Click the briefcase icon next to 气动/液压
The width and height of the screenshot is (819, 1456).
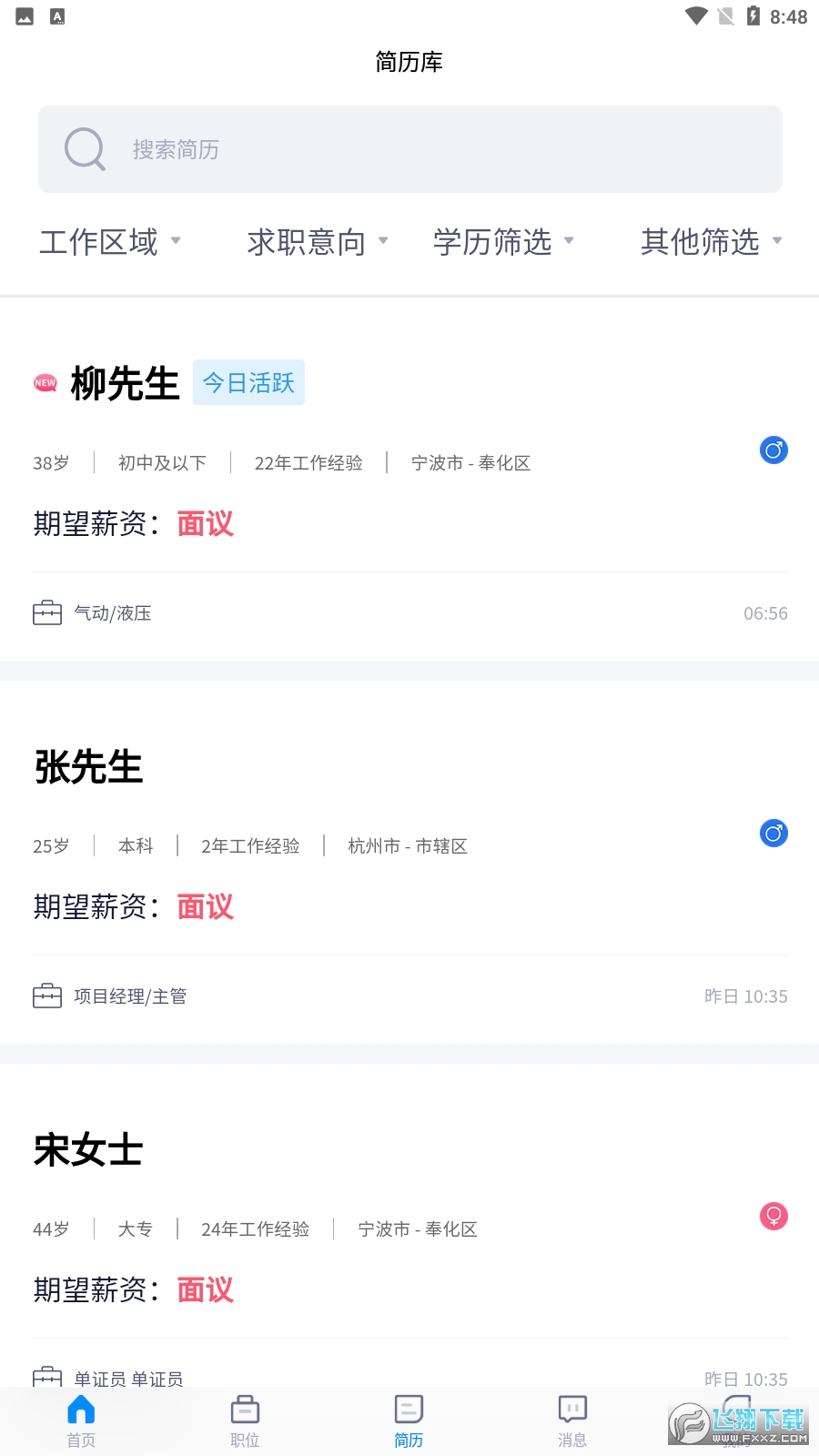[x=47, y=612]
